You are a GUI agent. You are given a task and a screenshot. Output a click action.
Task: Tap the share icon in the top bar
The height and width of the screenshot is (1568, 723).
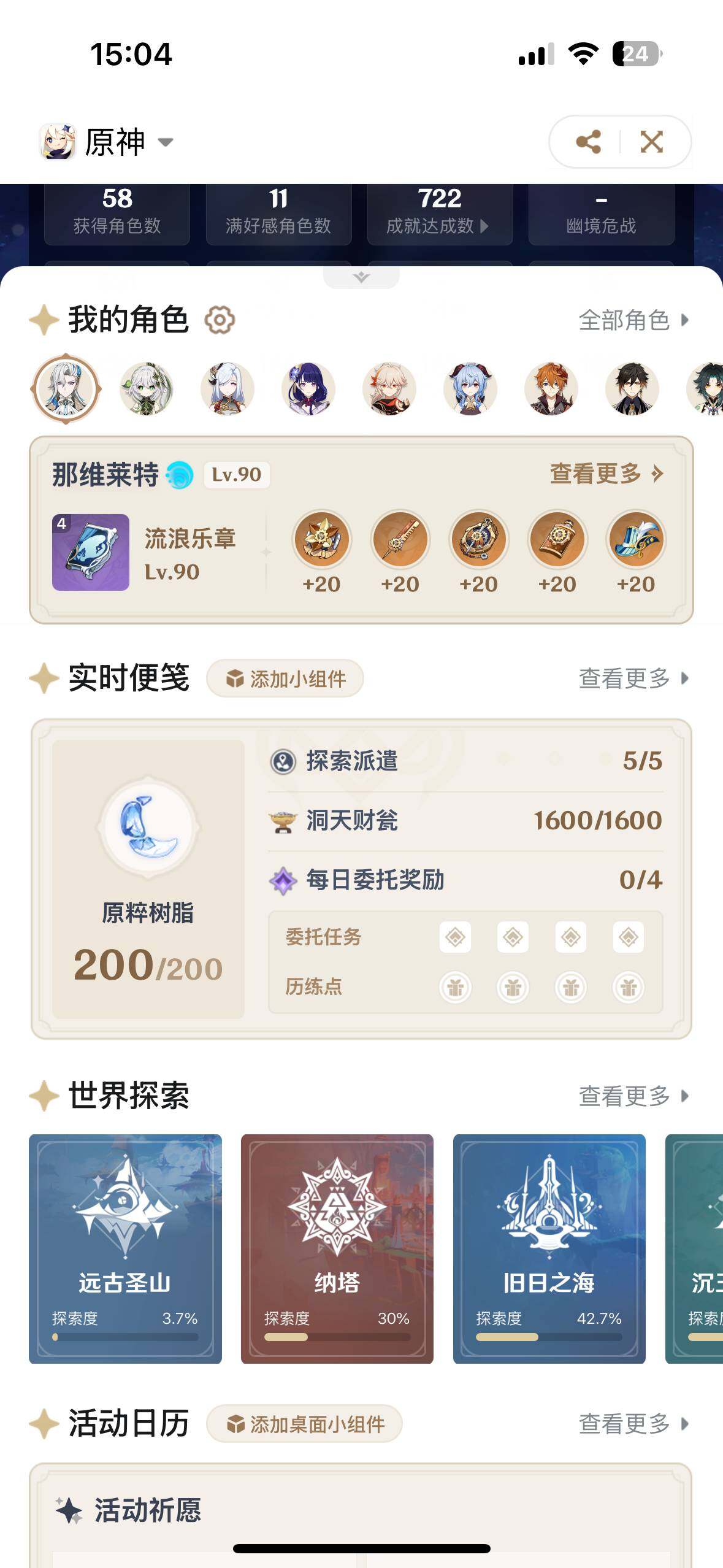click(x=588, y=142)
